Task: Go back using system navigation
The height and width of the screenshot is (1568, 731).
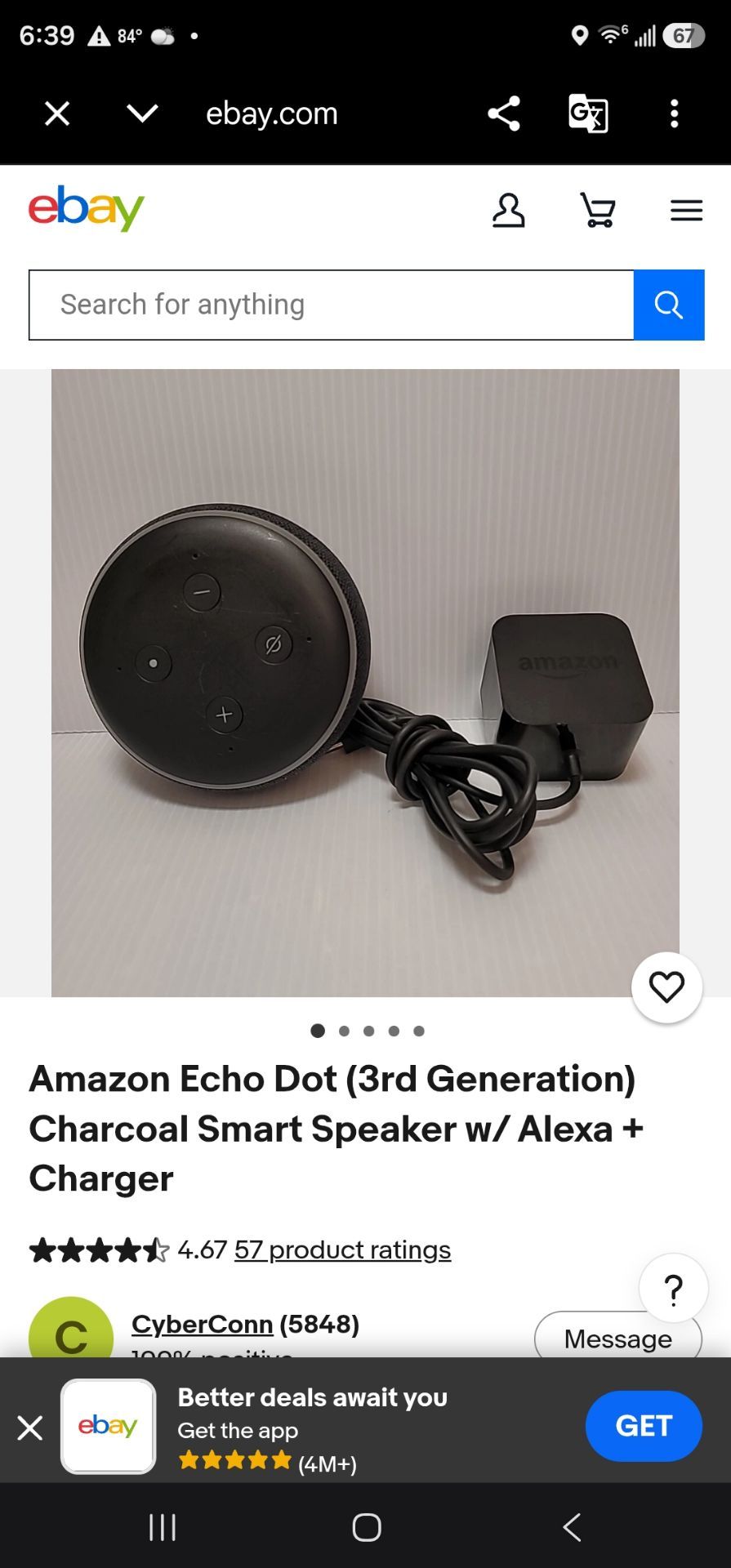Action: [x=573, y=1526]
